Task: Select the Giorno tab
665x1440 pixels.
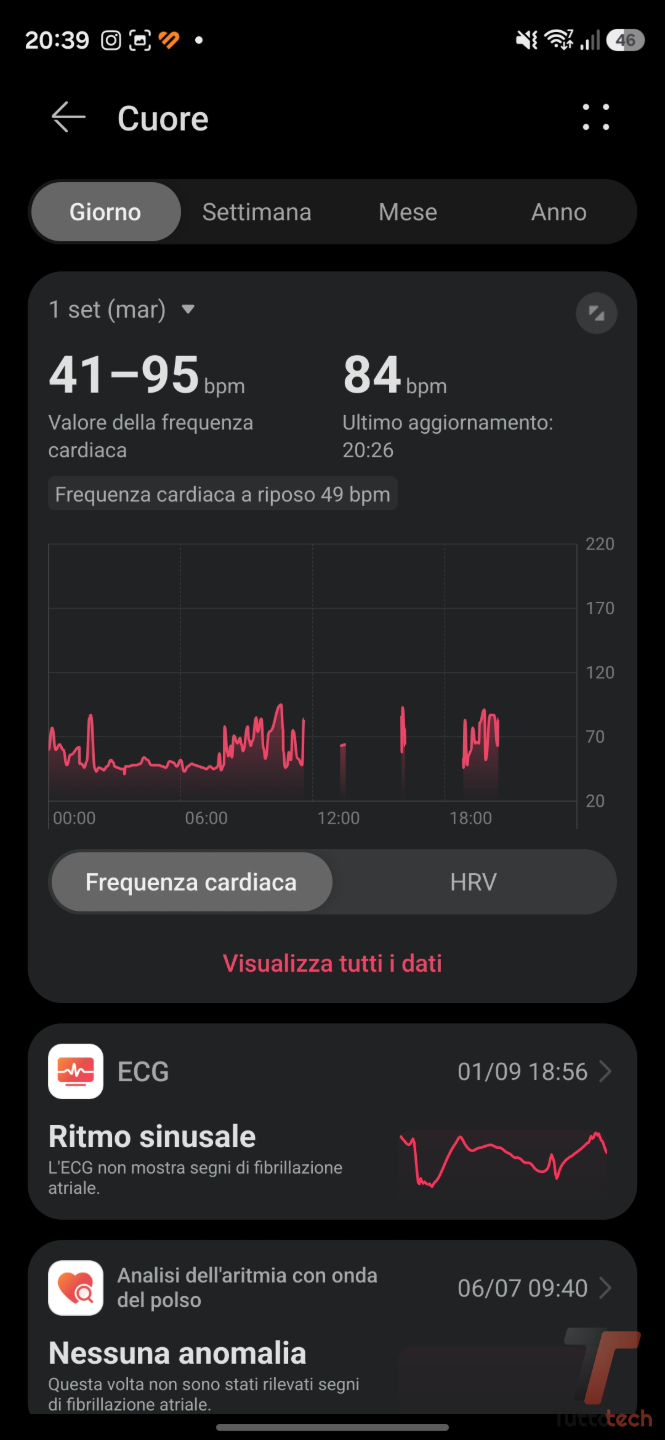Action: click(105, 212)
